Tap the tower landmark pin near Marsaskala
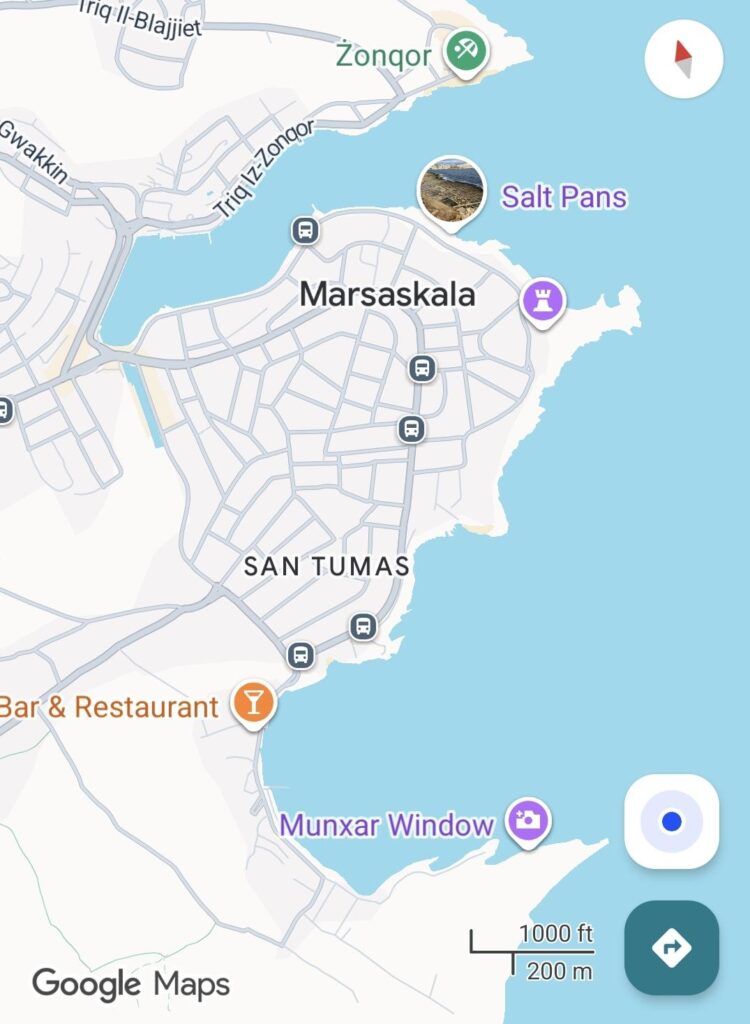The image size is (750, 1024). [543, 299]
